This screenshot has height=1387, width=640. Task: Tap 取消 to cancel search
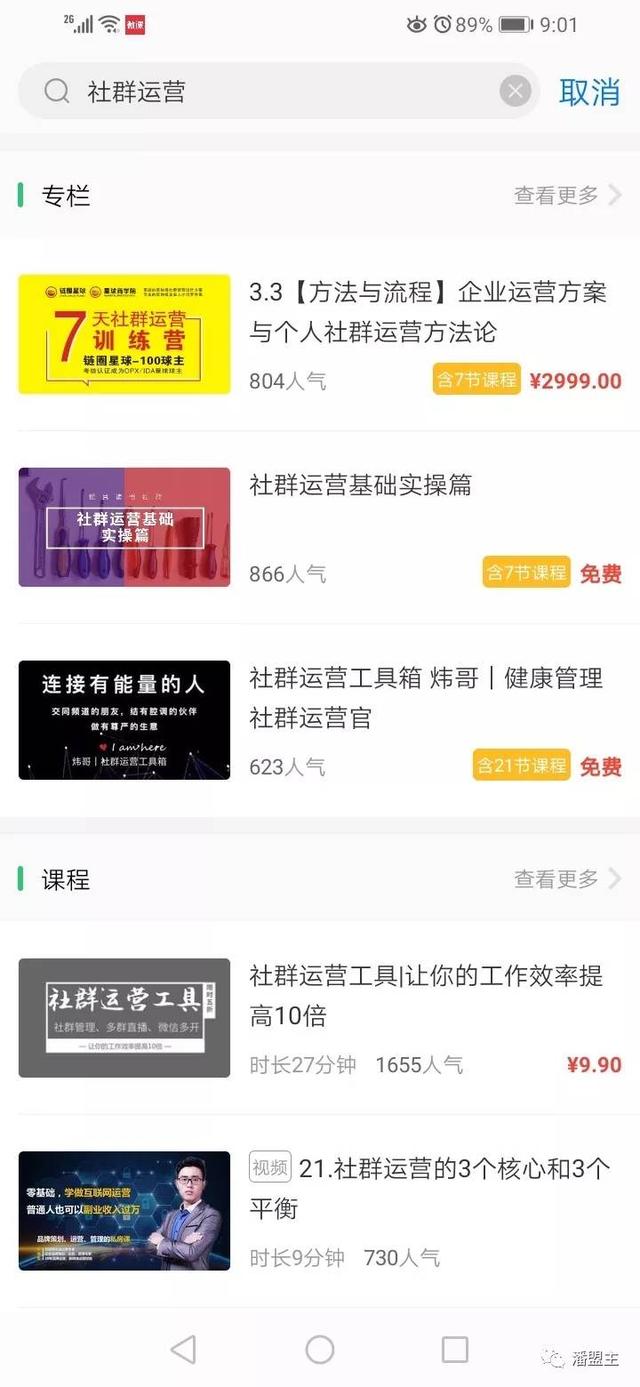click(x=589, y=92)
